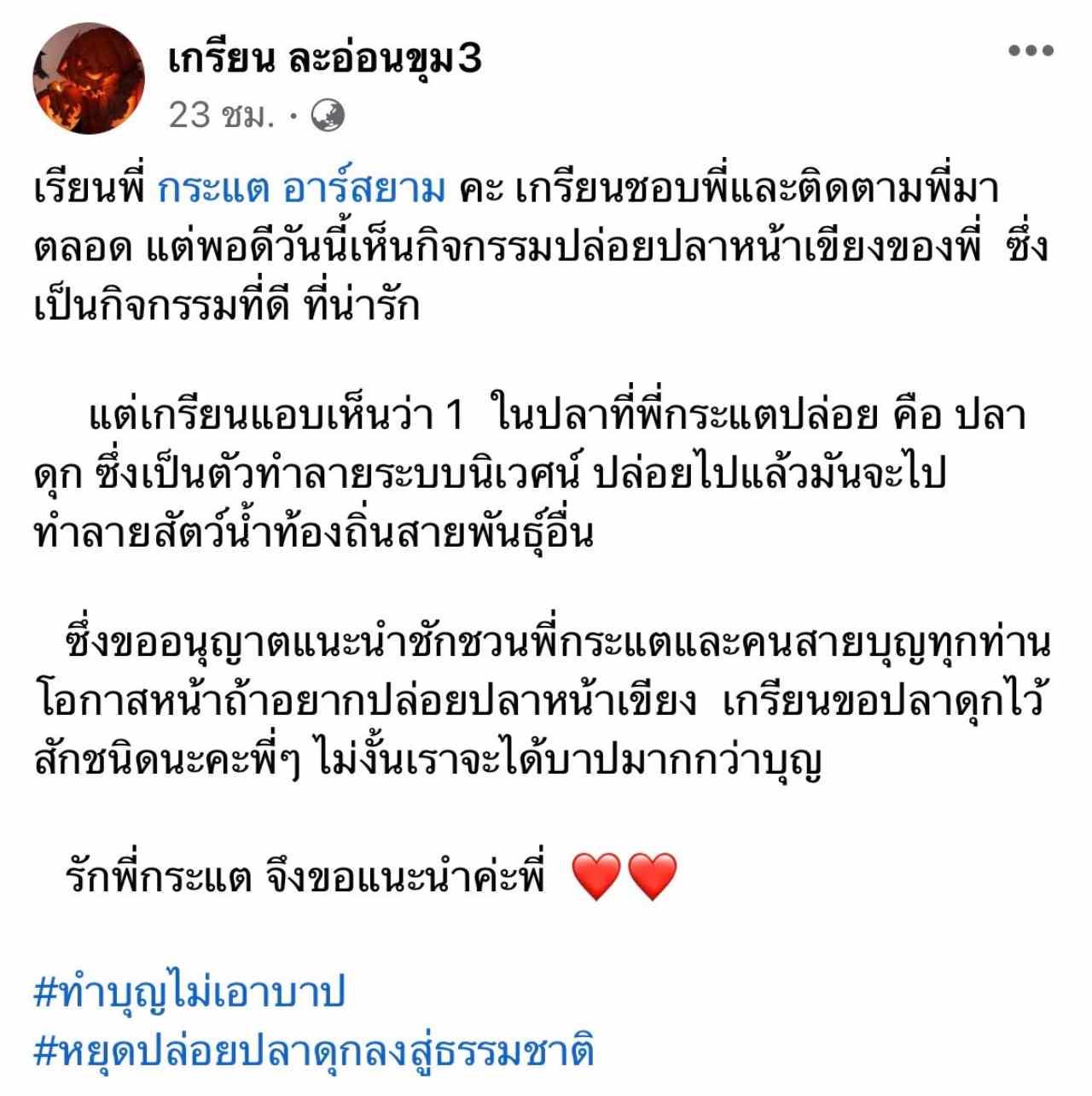1092x1096 pixels.
Task: Open tagged profile กระแต อาร์สยาม
Action: (x=302, y=189)
